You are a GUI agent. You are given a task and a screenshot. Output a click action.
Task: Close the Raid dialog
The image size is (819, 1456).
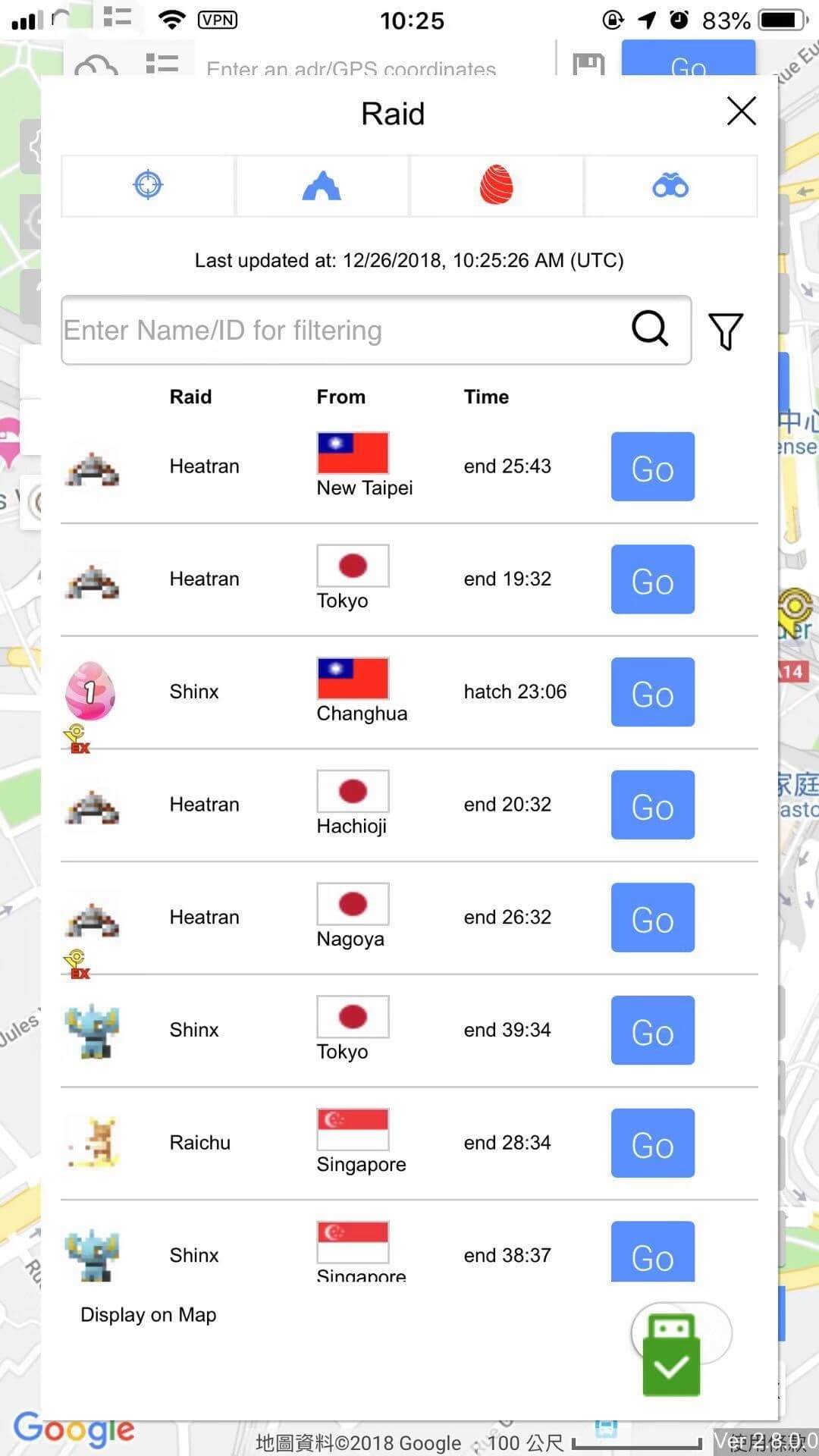tap(741, 111)
